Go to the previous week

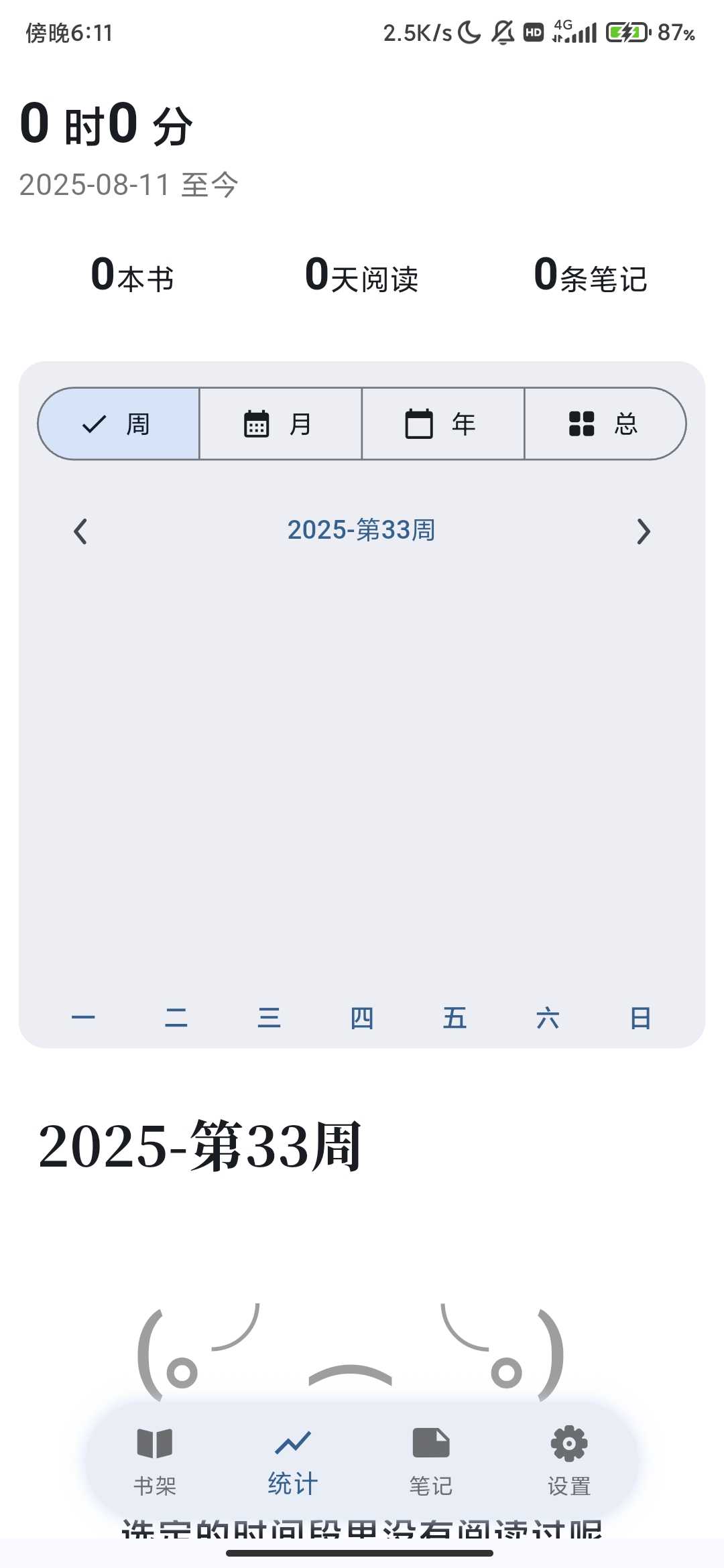coord(80,531)
